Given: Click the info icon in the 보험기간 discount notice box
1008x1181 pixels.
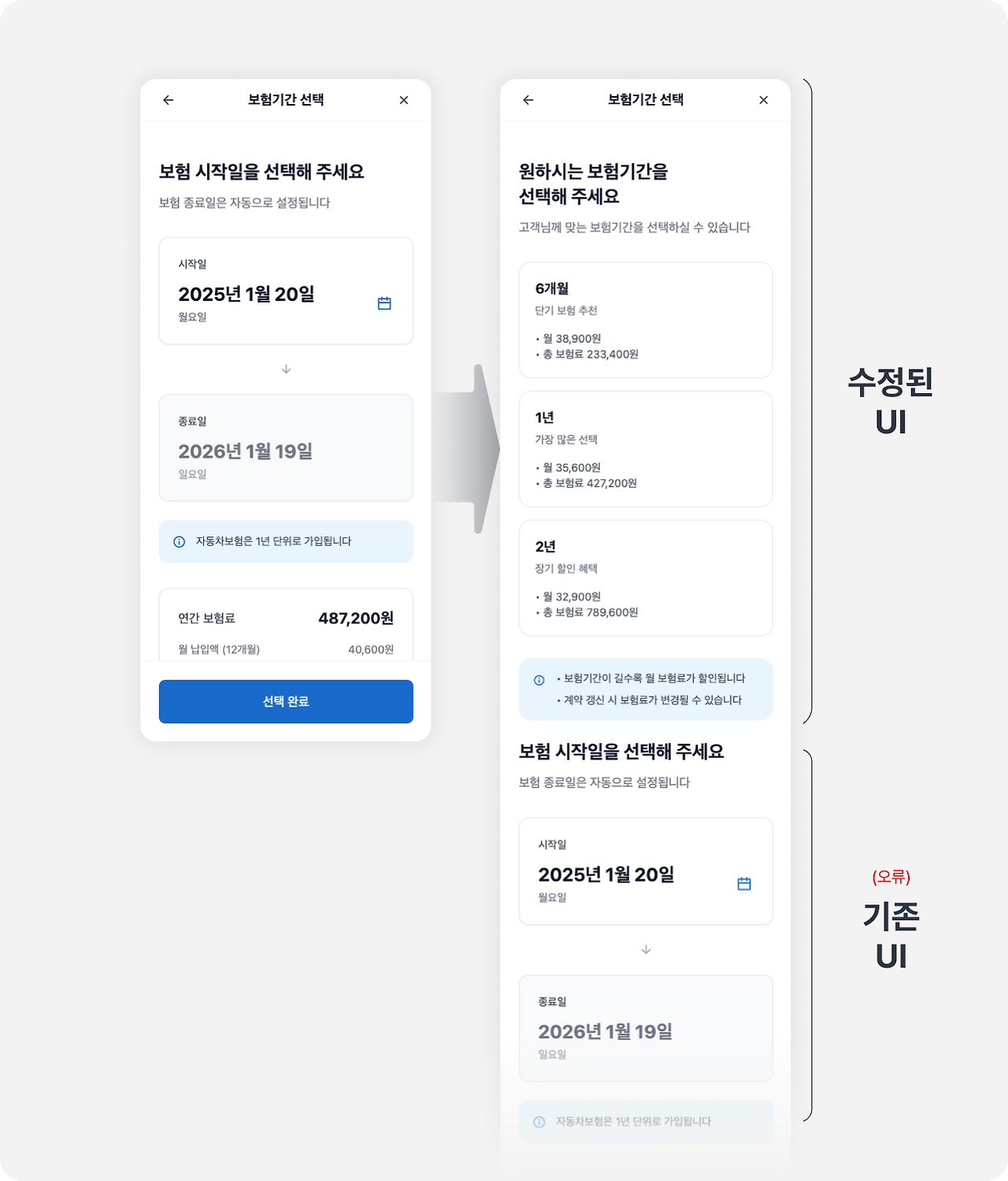Looking at the screenshot, I should (x=538, y=678).
